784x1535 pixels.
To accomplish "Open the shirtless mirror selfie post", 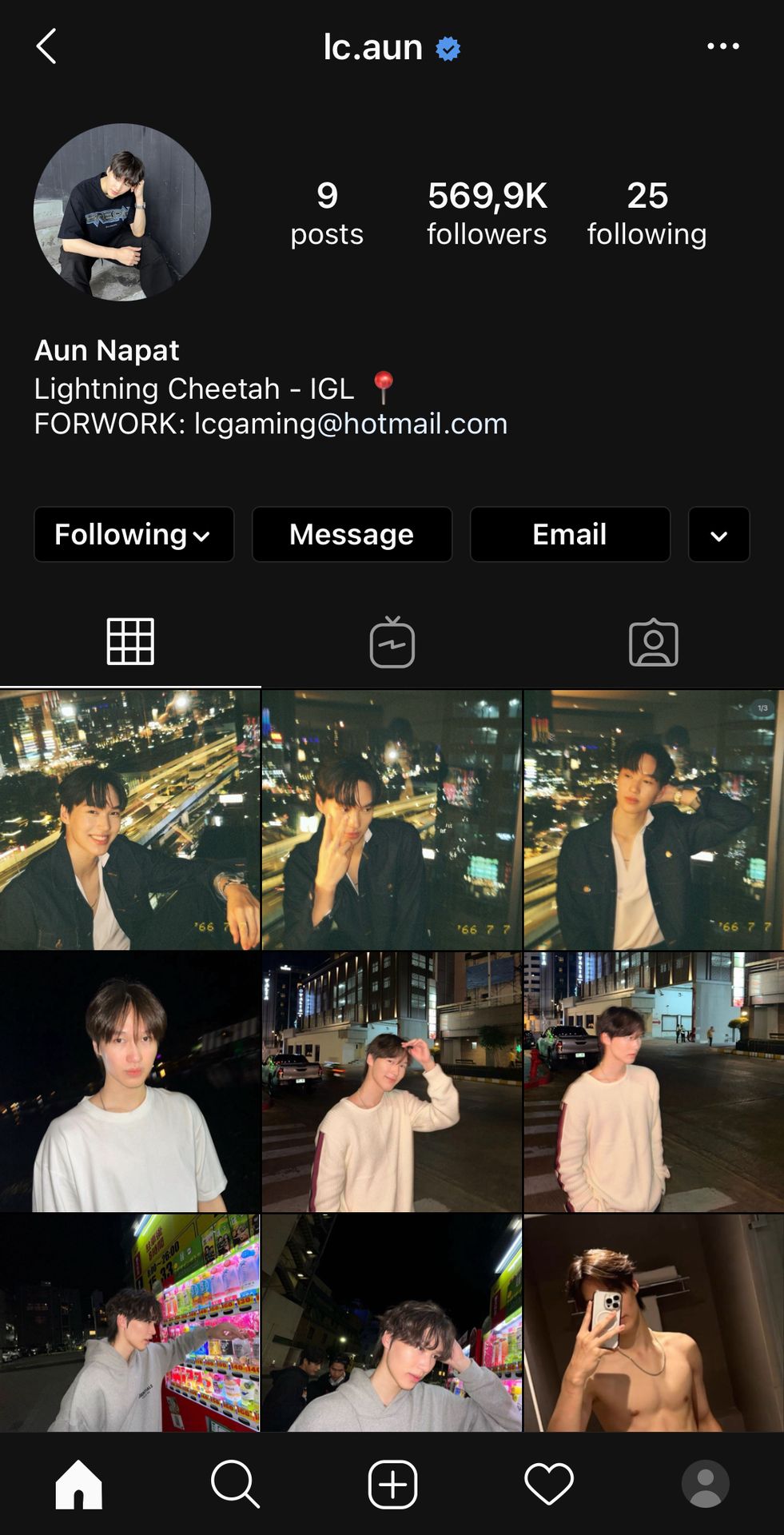I will [x=654, y=1323].
